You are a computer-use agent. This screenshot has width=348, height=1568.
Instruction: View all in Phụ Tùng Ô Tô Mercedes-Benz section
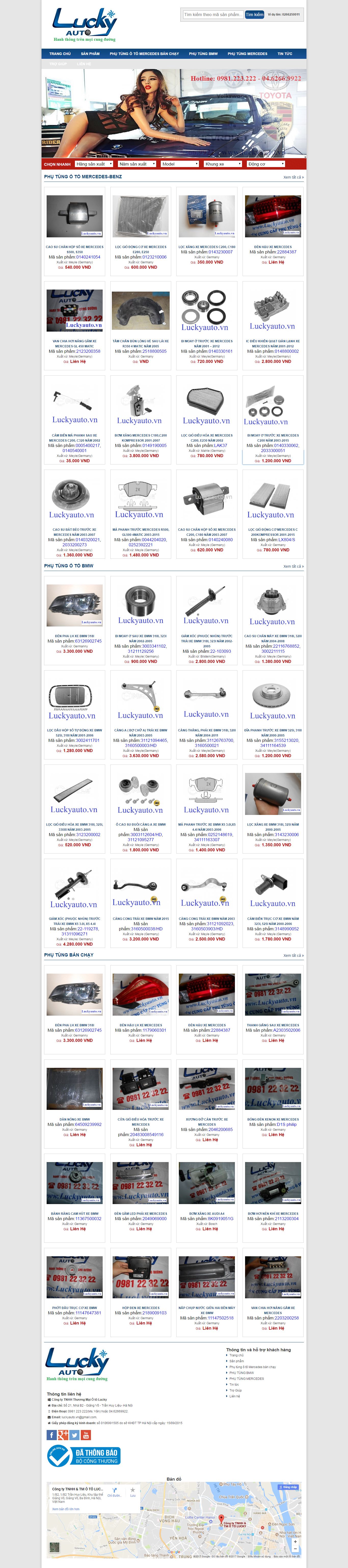293,177
